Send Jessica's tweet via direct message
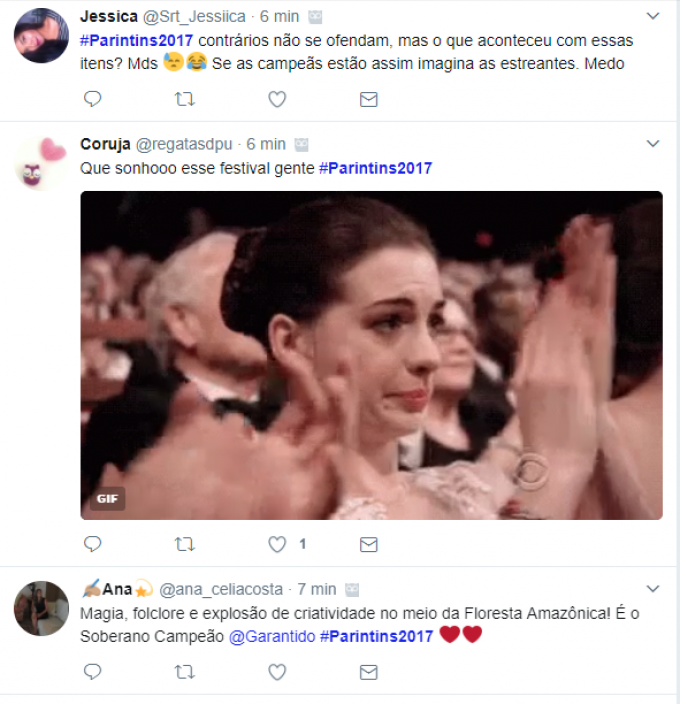 (368, 99)
